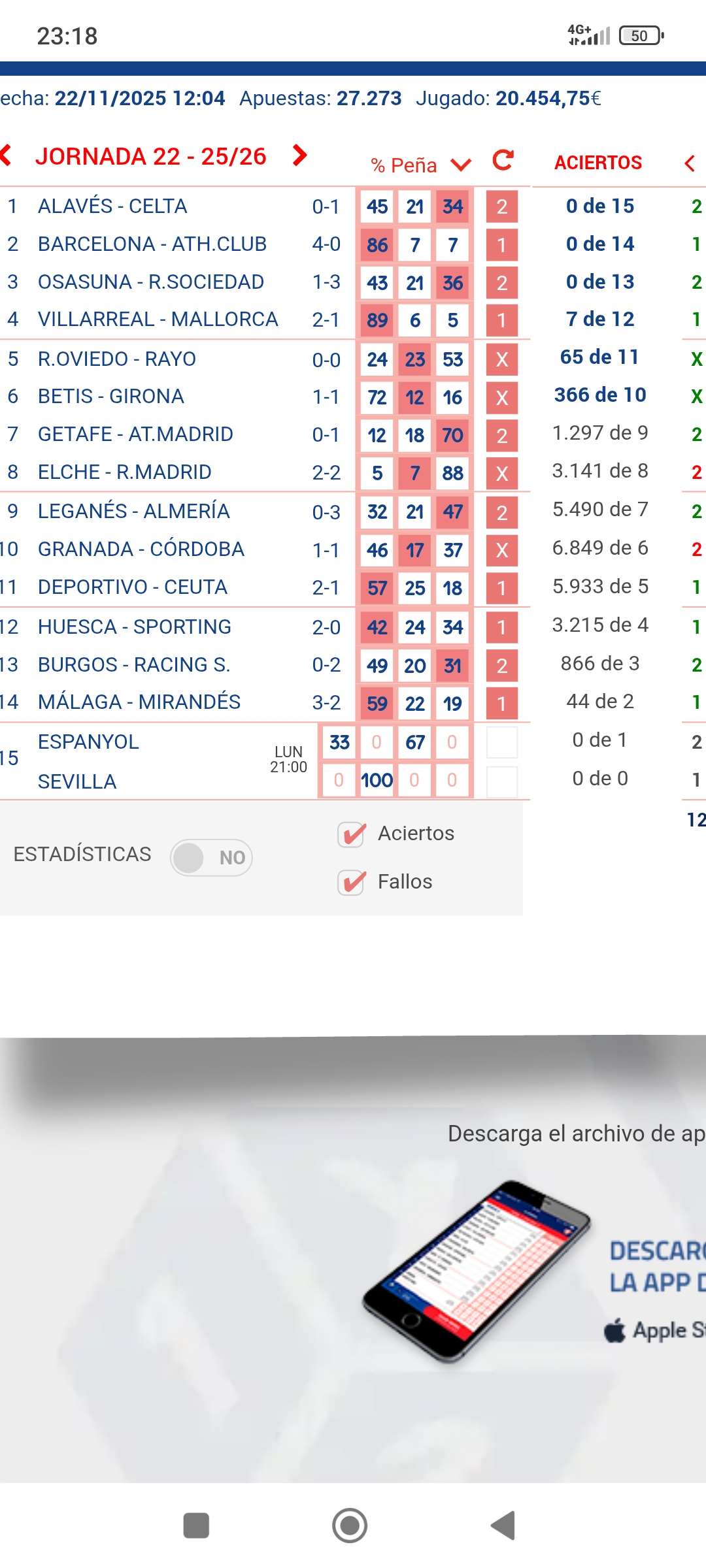Go to the home screen

point(350,1526)
